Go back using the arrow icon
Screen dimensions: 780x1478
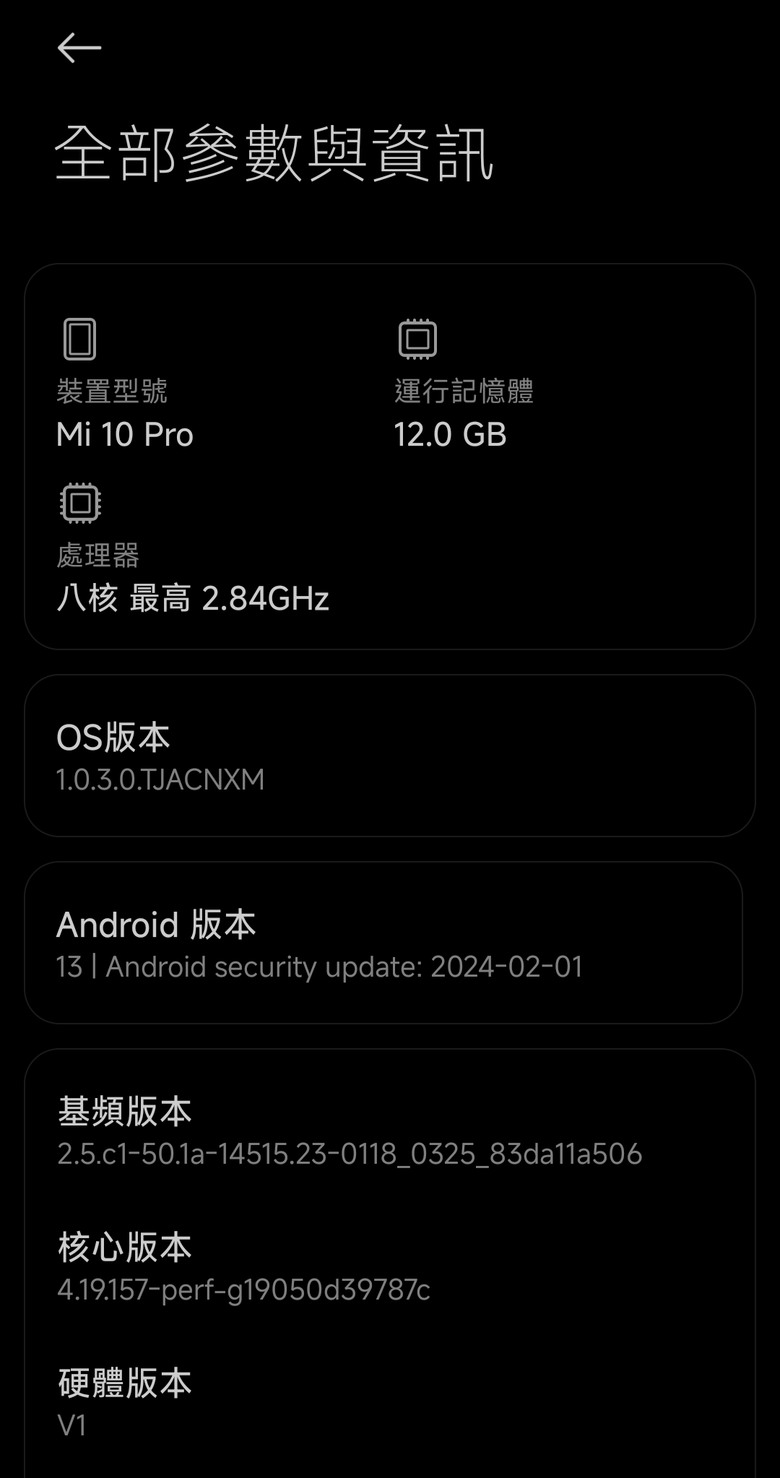79,47
